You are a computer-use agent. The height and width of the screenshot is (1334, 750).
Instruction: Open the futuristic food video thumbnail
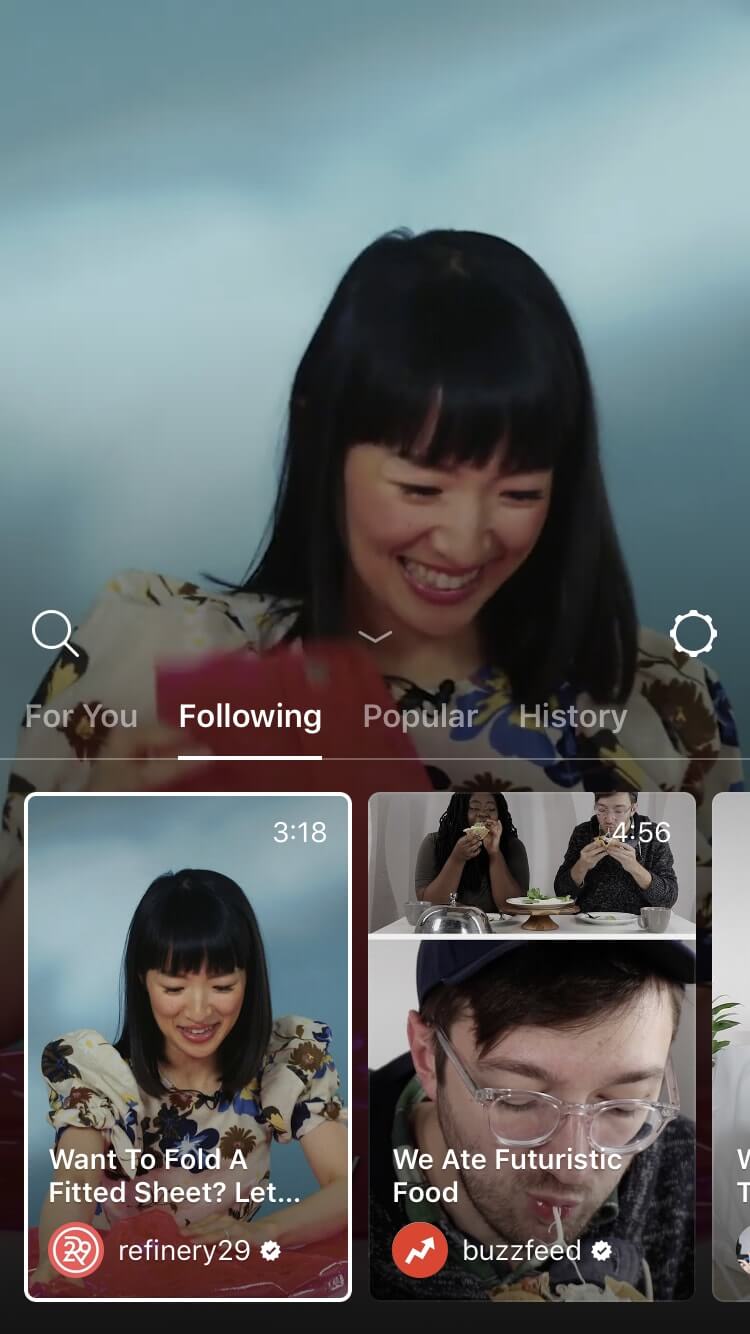[x=530, y=1000]
